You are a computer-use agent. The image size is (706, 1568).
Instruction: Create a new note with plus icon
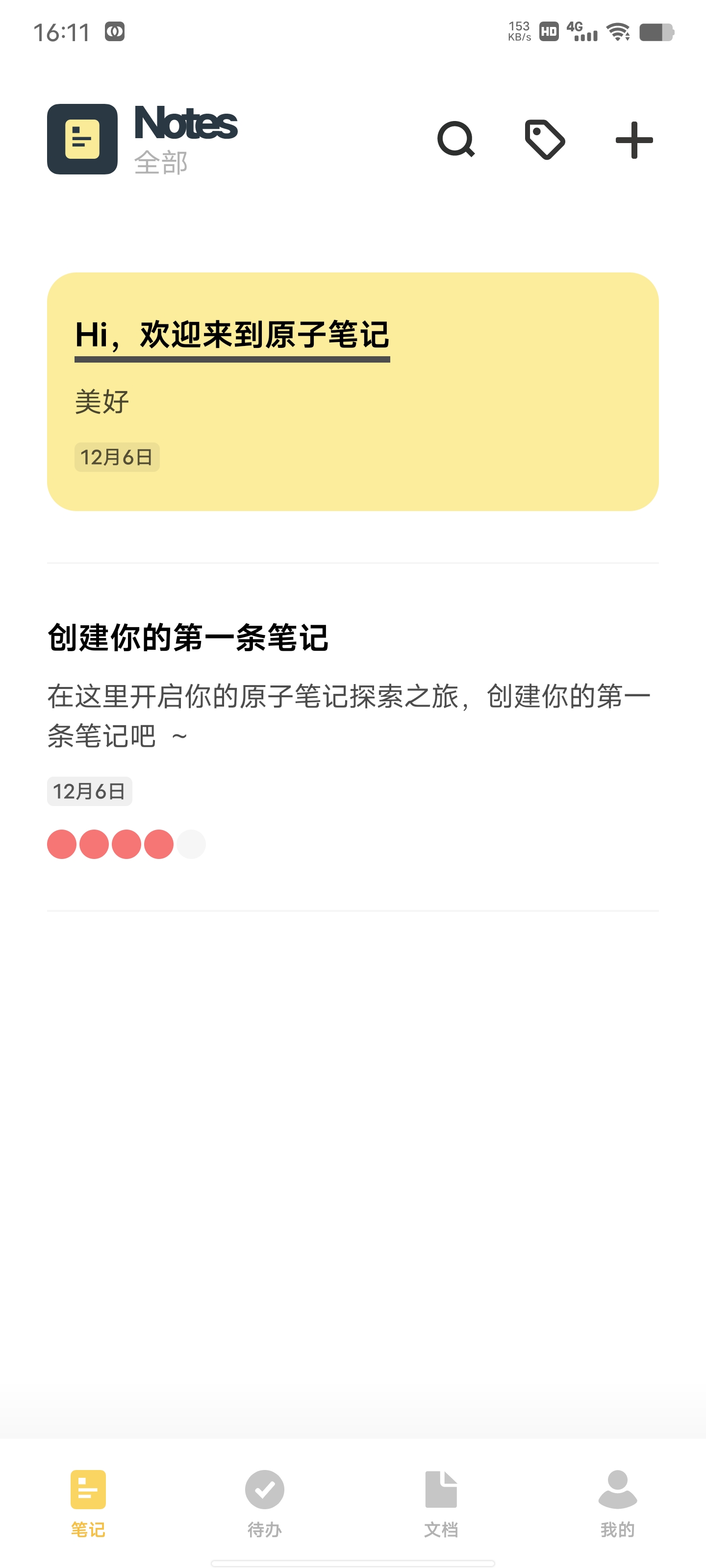[x=633, y=139]
